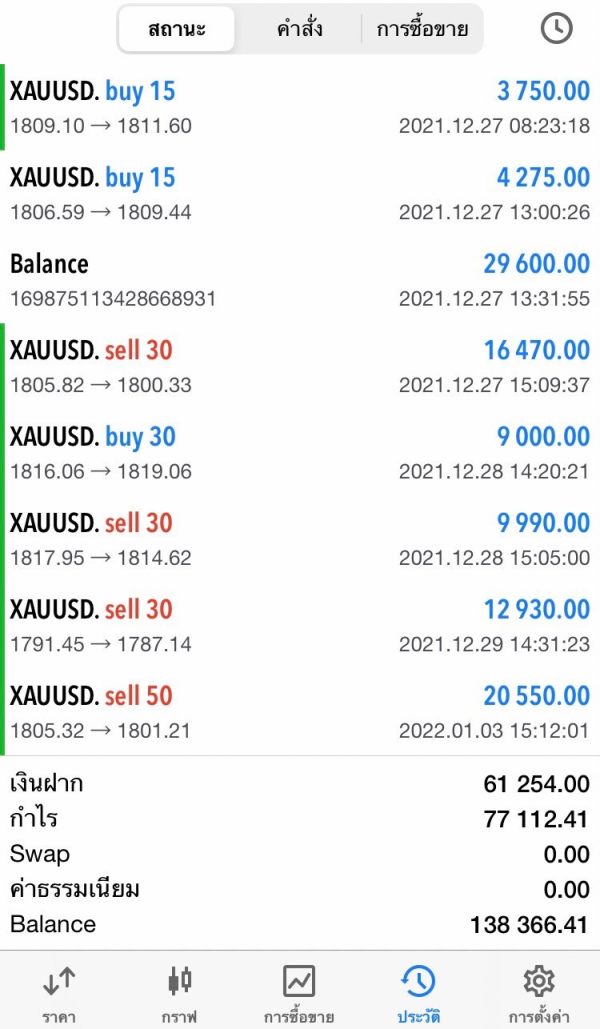The height and width of the screenshot is (1029, 600).
Task: Switch to the การซื้อขาย segment at top
Action: pyautogui.click(x=422, y=29)
